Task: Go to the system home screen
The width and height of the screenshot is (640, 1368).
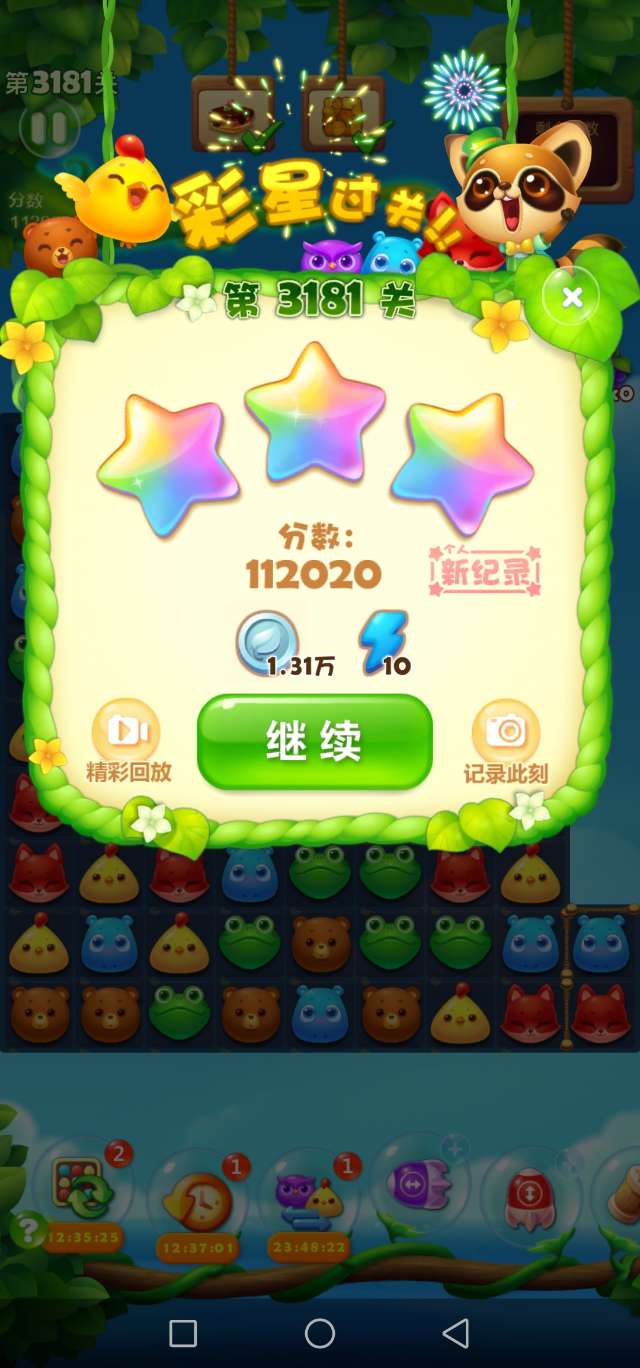Action: pos(320,1332)
